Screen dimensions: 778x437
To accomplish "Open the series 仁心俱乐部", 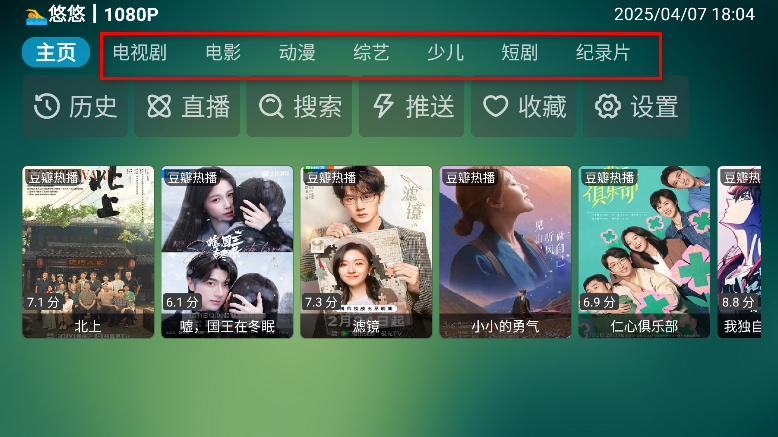I will coord(644,250).
